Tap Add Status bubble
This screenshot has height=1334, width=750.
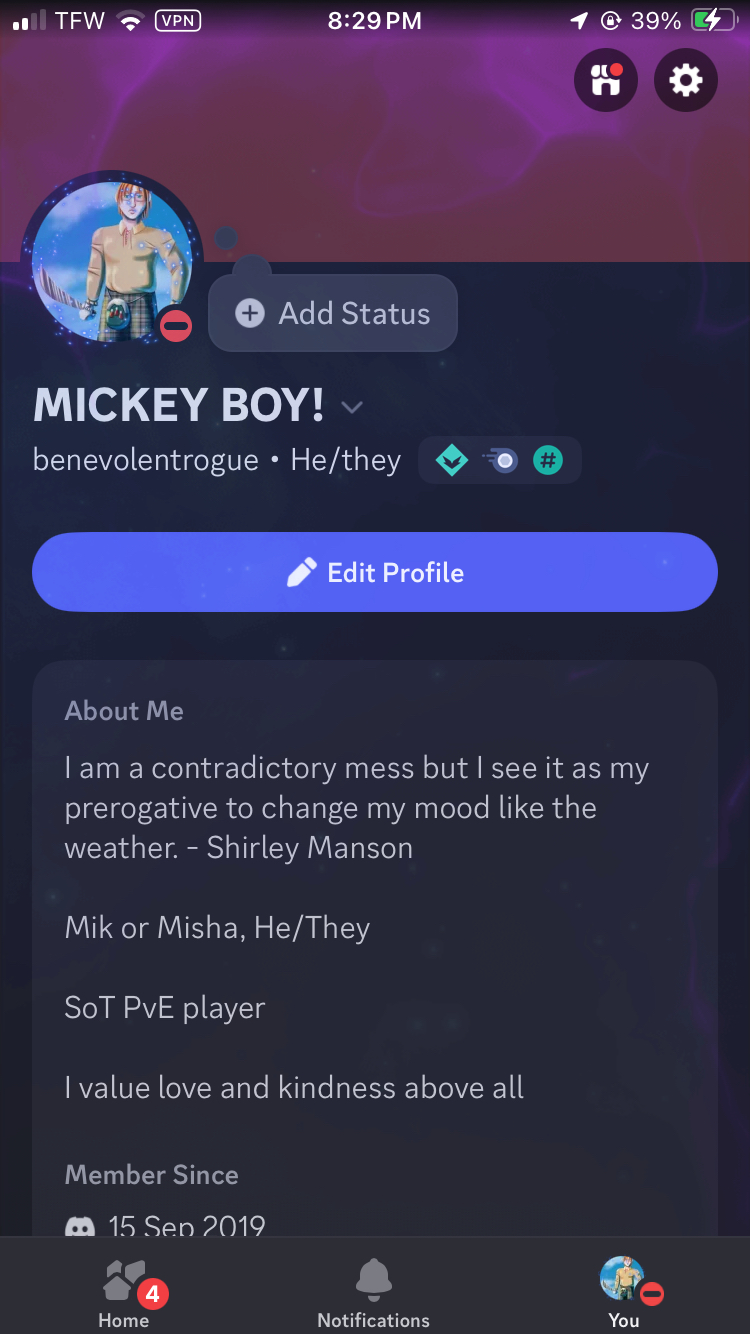point(333,313)
